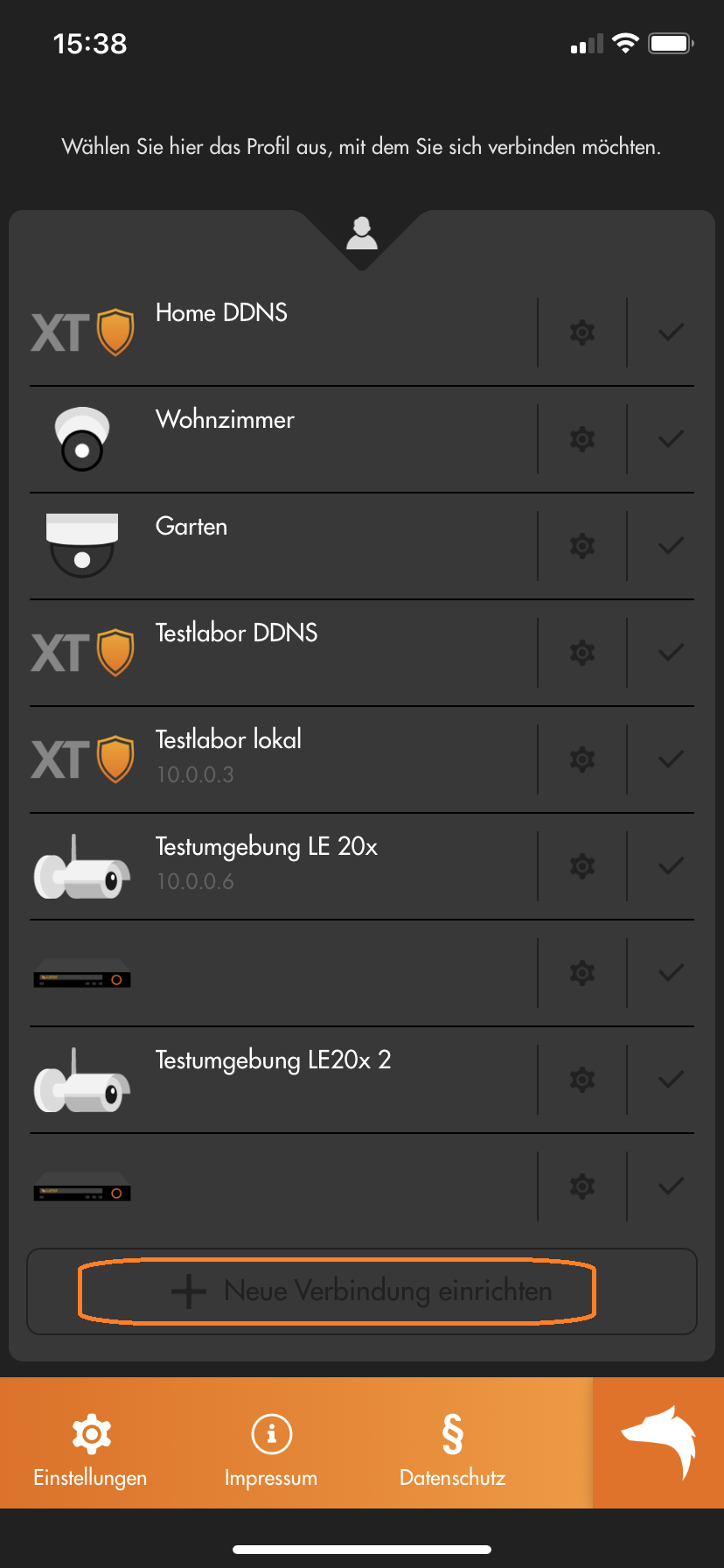Image resolution: width=724 pixels, height=1568 pixels.
Task: Tap the wolf logo button
Action: tap(658, 1443)
